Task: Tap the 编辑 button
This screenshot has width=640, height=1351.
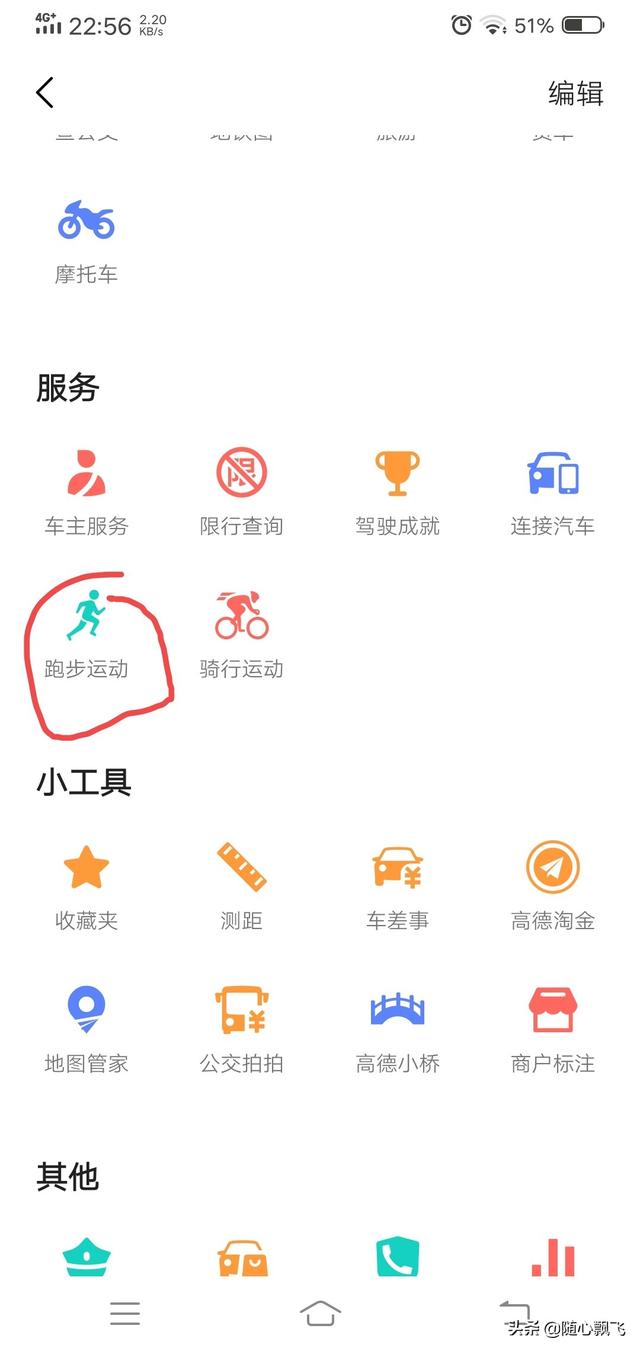Action: tap(576, 93)
